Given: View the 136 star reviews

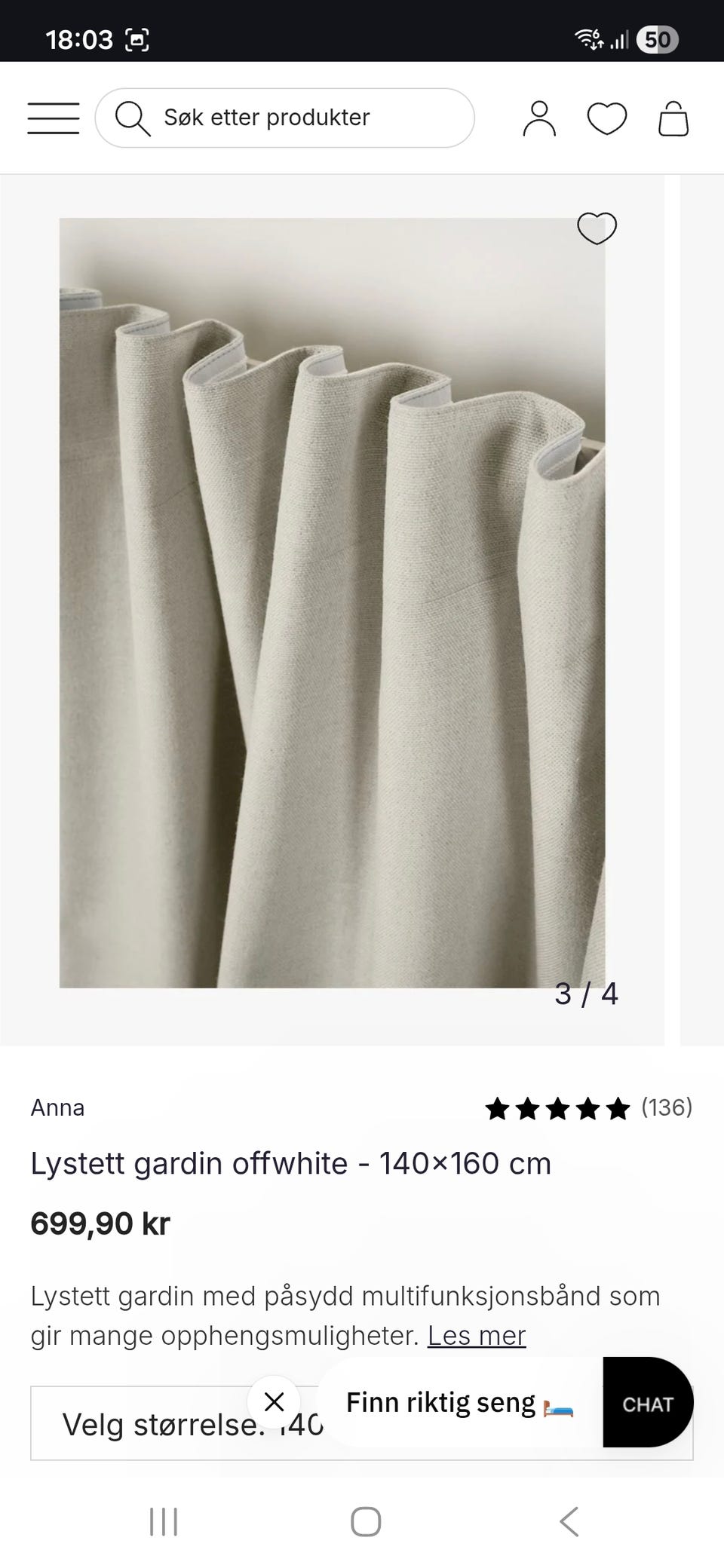Looking at the screenshot, I should tap(588, 1108).
